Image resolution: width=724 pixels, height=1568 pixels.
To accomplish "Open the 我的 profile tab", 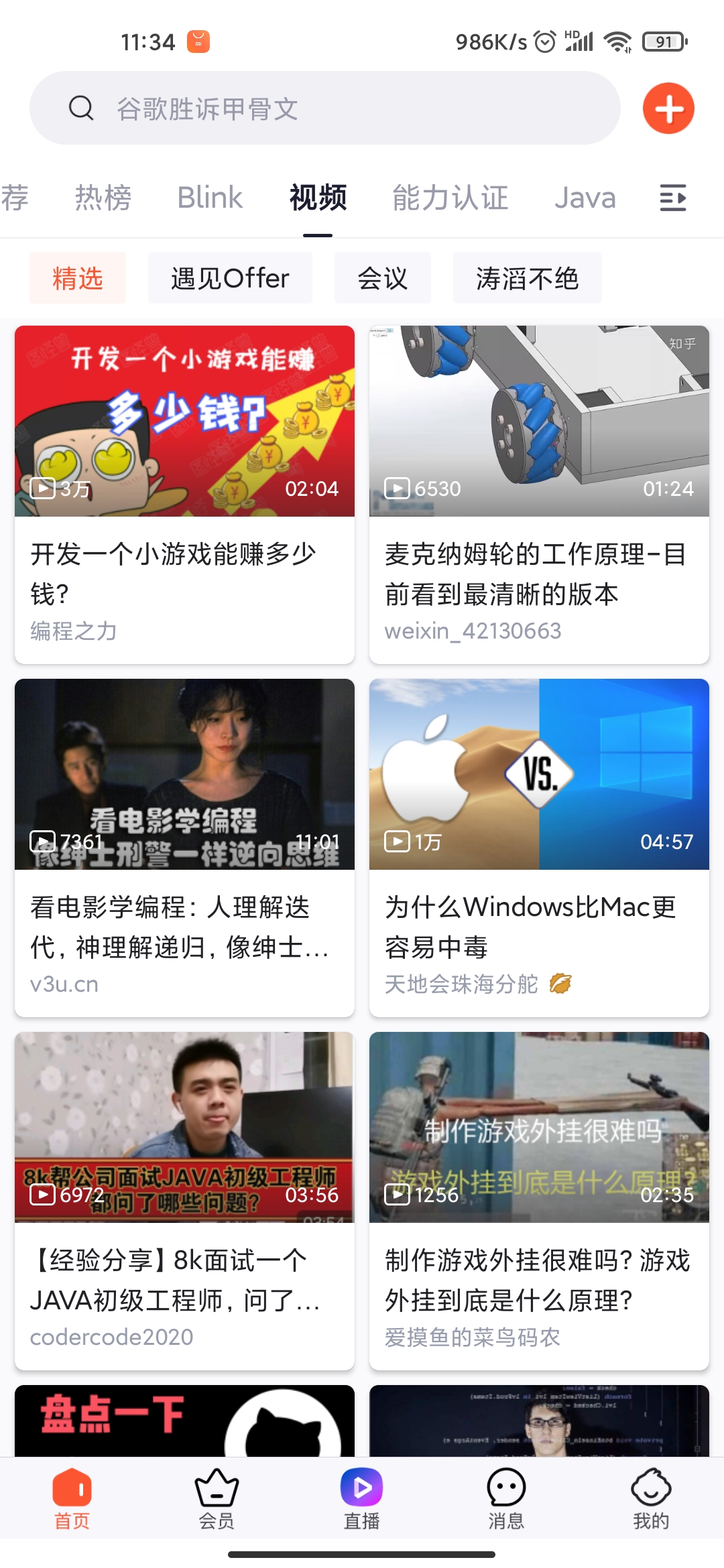I will 651,1499.
